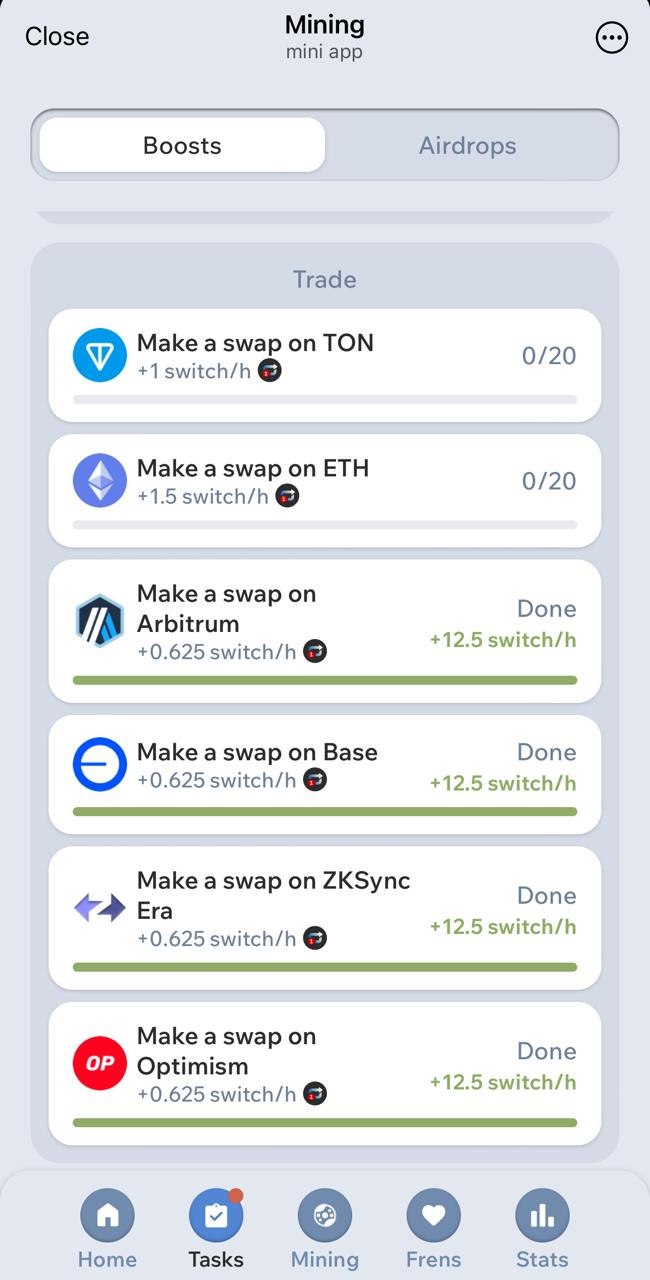
Task: Open the three-dot overflow menu
Action: [611, 38]
